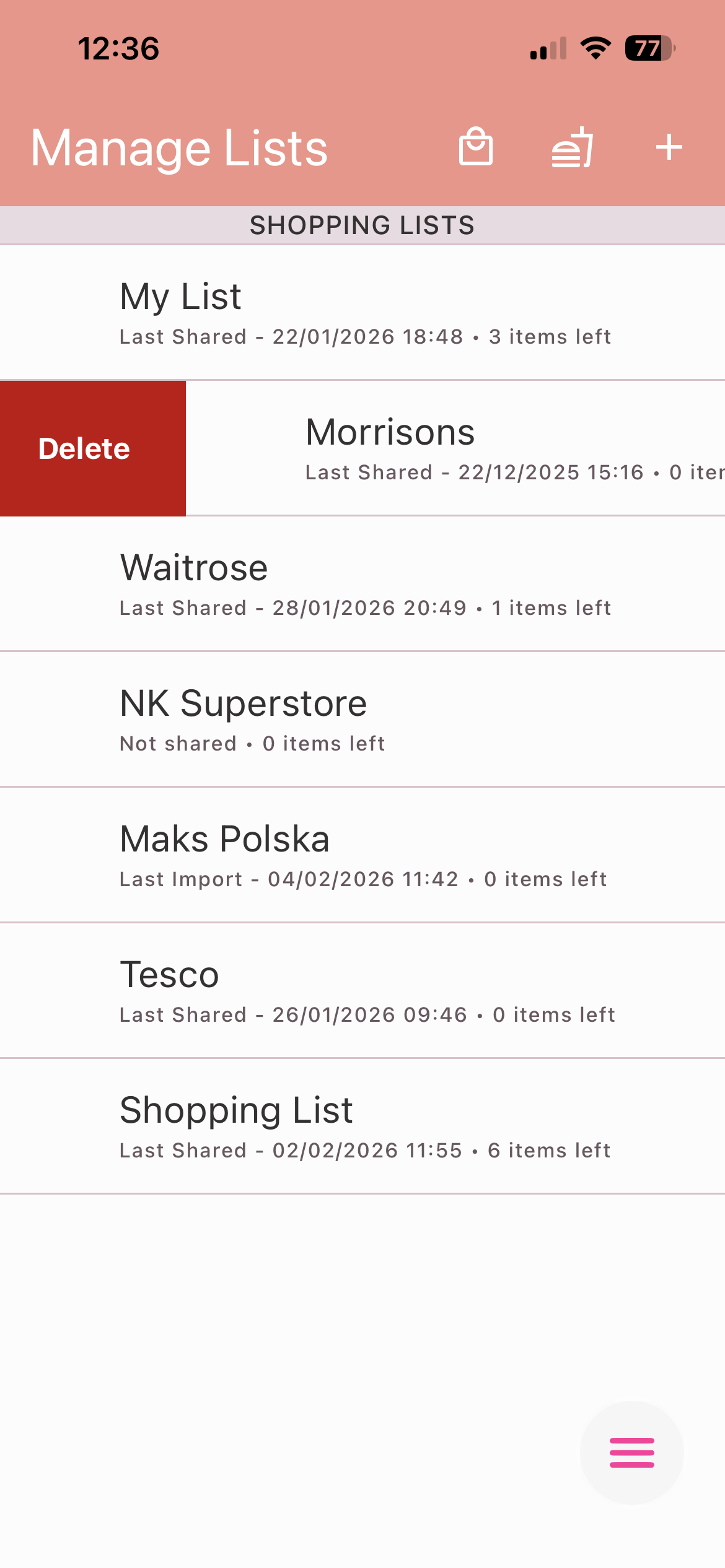Image resolution: width=725 pixels, height=1568 pixels.
Task: View the Maks Polska list
Action: click(x=362, y=855)
